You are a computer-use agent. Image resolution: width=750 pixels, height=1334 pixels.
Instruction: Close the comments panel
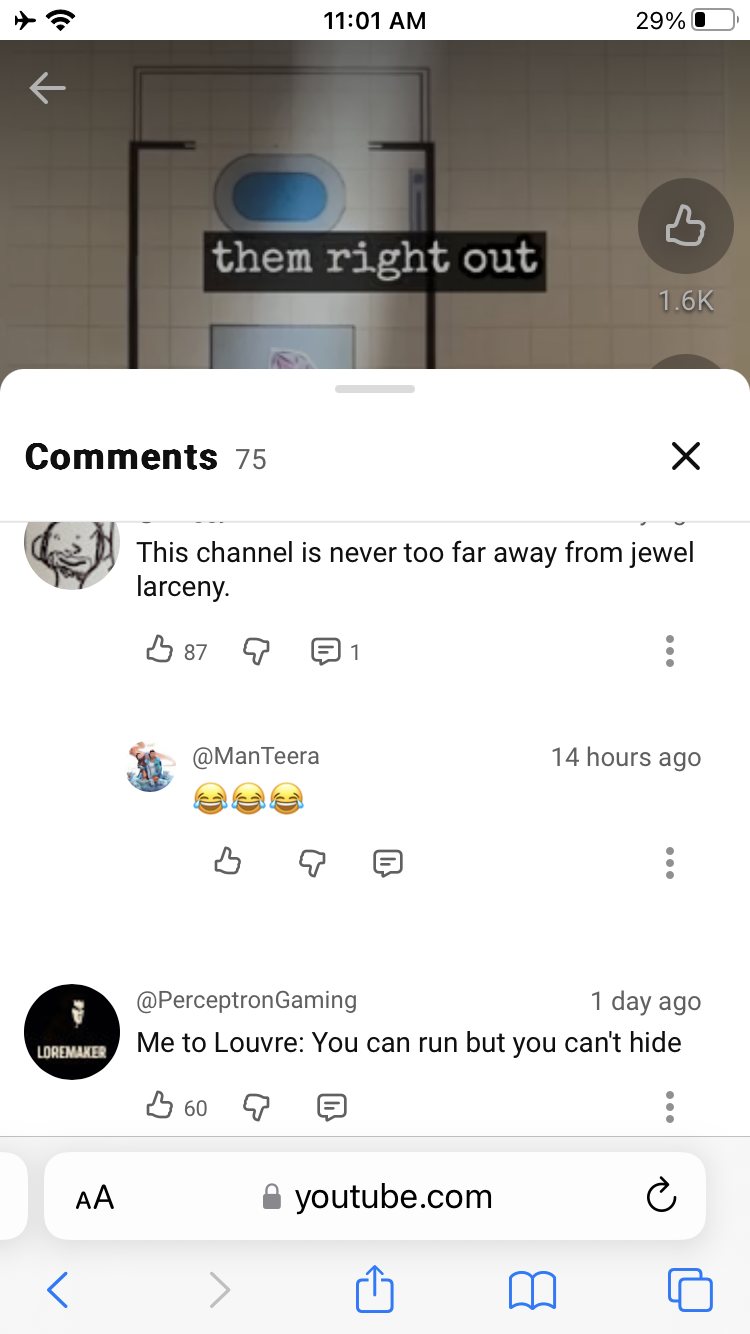tap(685, 457)
